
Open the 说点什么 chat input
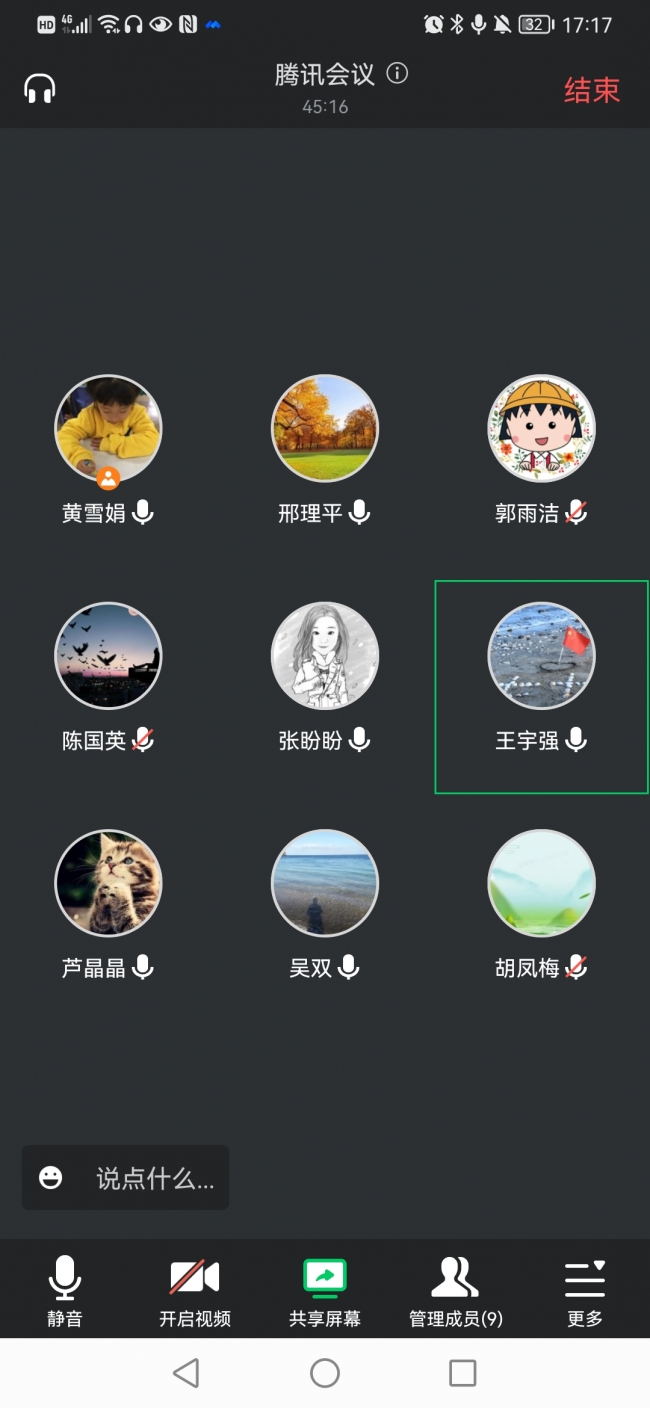pyautogui.click(x=126, y=1178)
